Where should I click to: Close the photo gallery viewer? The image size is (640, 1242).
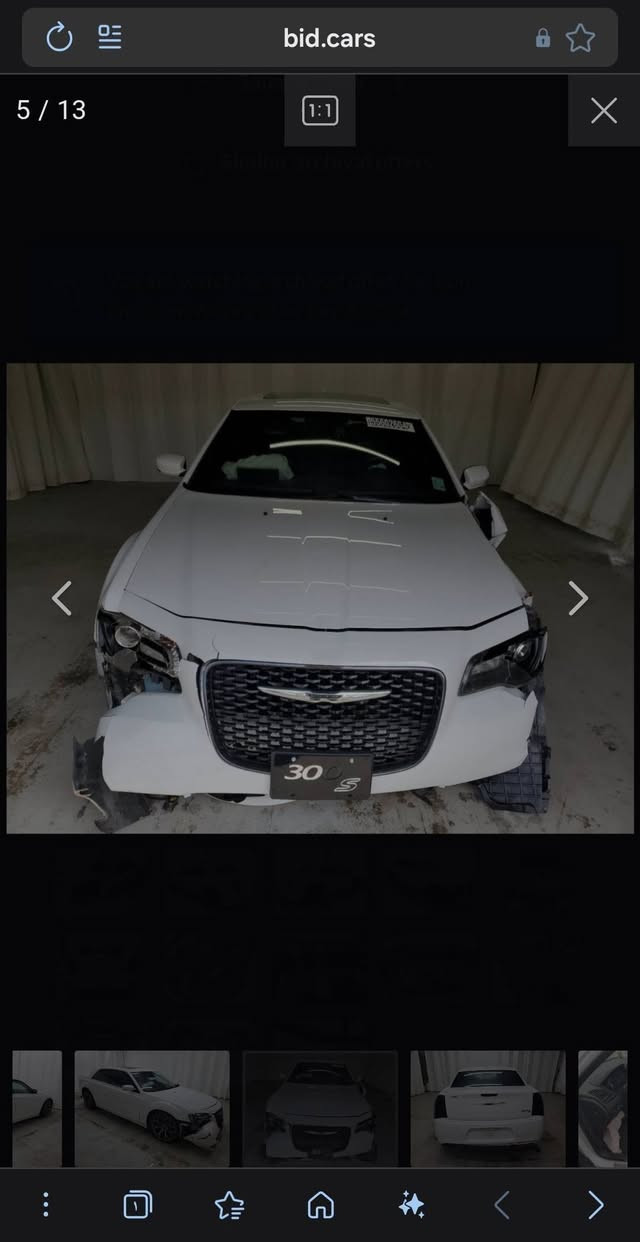pos(604,111)
